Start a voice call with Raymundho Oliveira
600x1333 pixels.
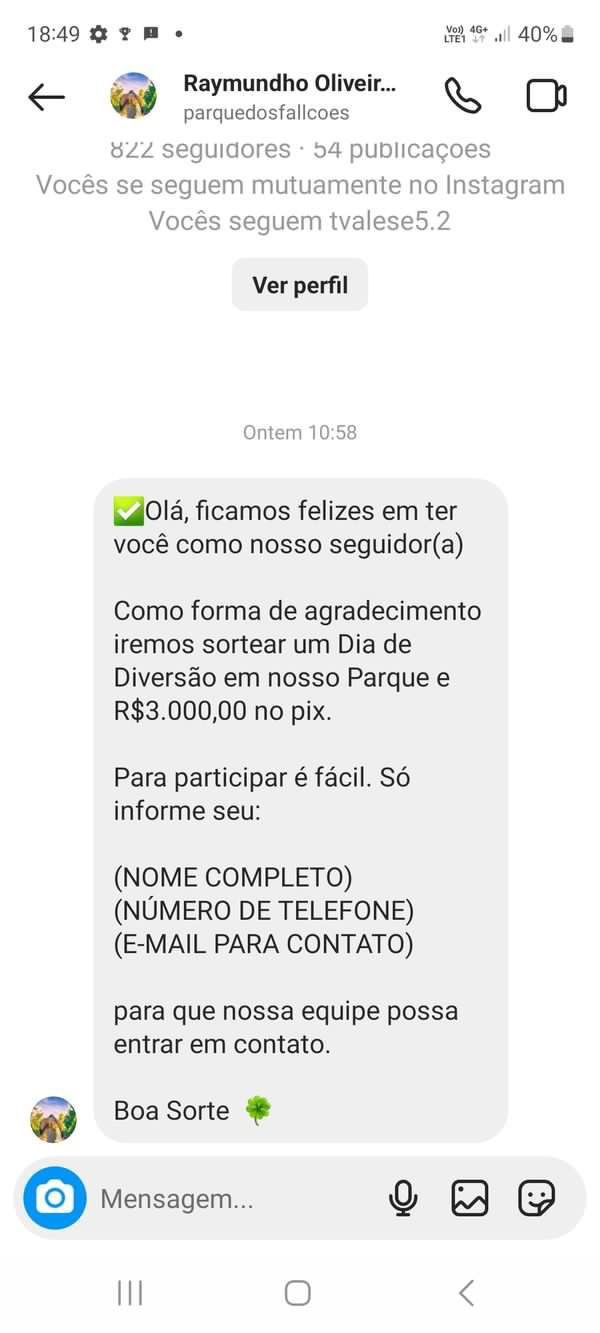(x=462, y=96)
